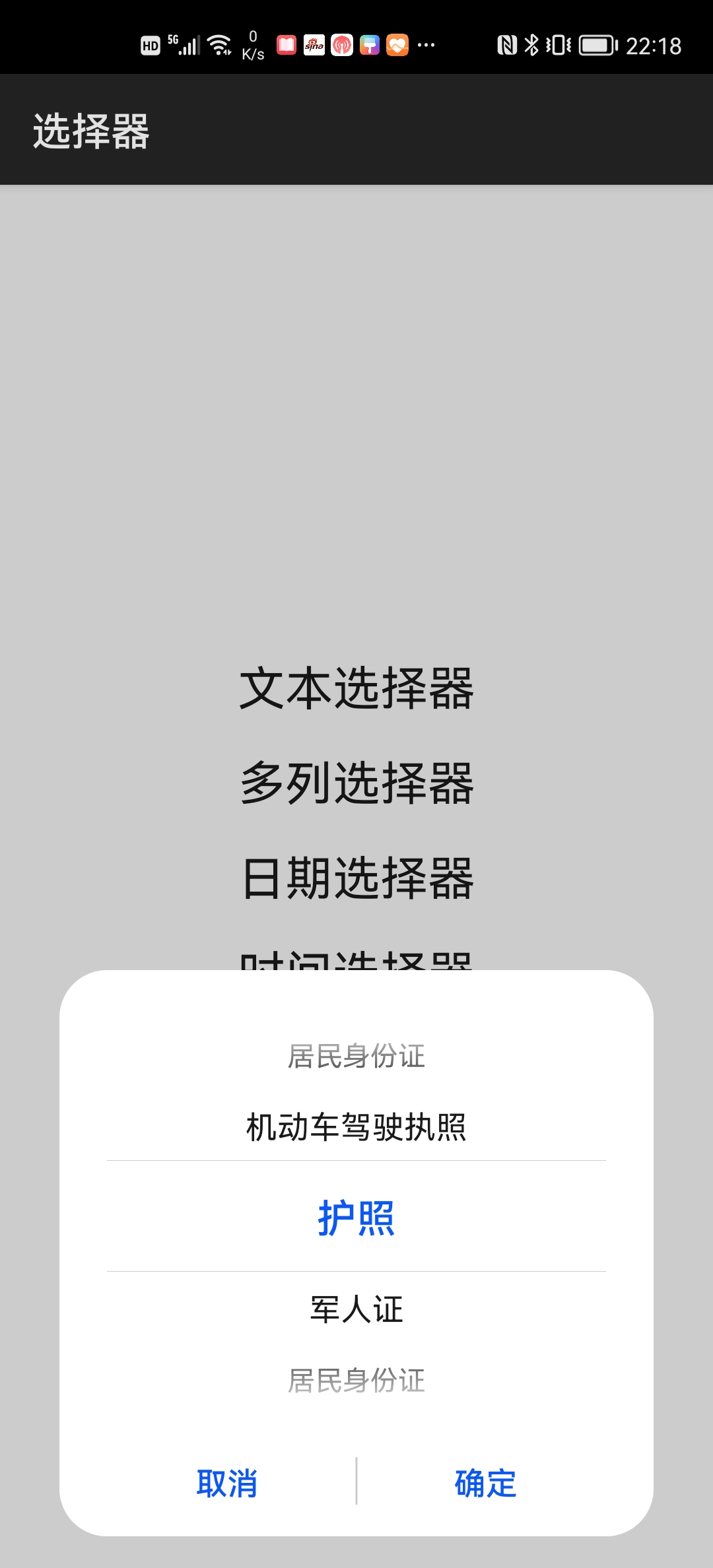Viewport: 713px width, 1568px height.
Task: Tap 取消 to cancel the picker
Action: (x=226, y=1483)
